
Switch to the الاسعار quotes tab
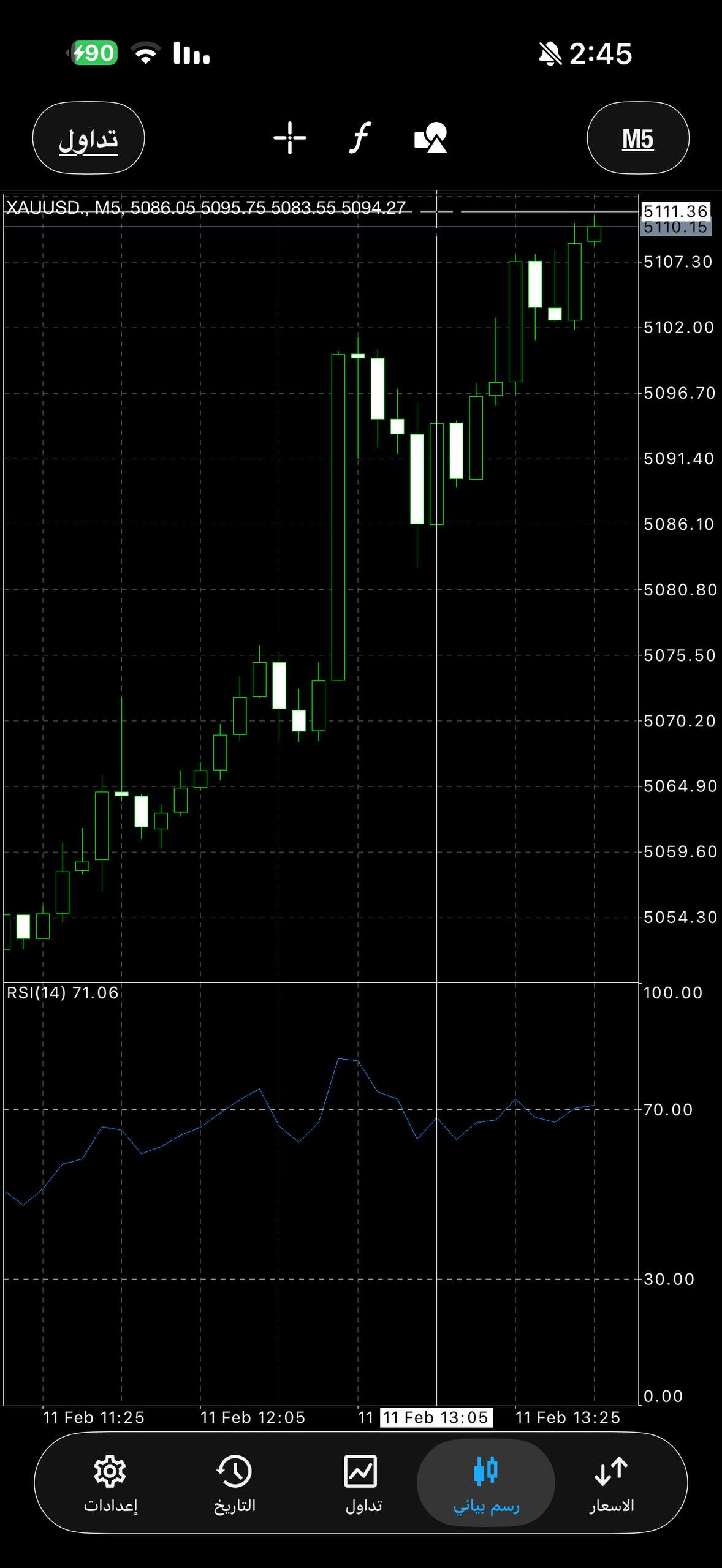[x=611, y=1483]
